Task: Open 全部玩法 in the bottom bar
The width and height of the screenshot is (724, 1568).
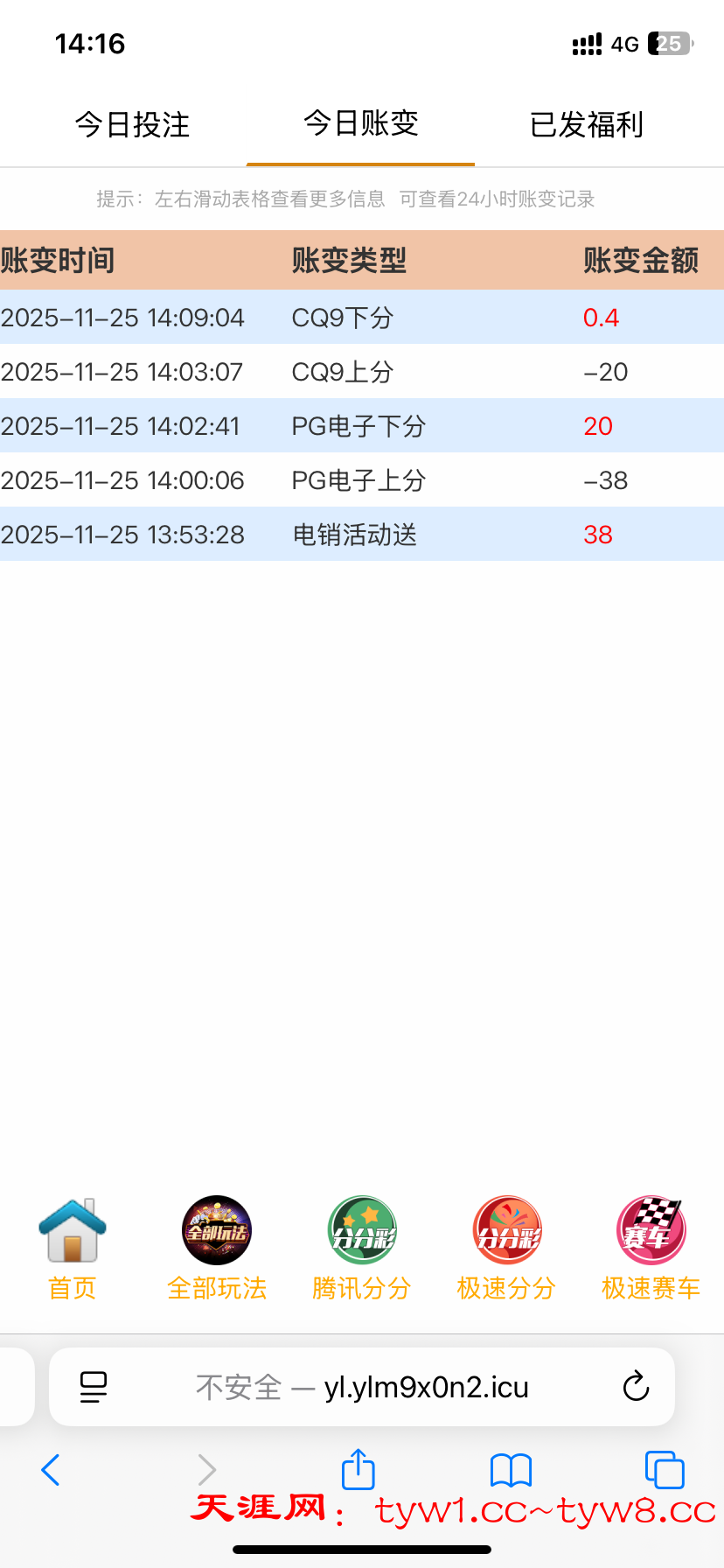Action: click(217, 1249)
